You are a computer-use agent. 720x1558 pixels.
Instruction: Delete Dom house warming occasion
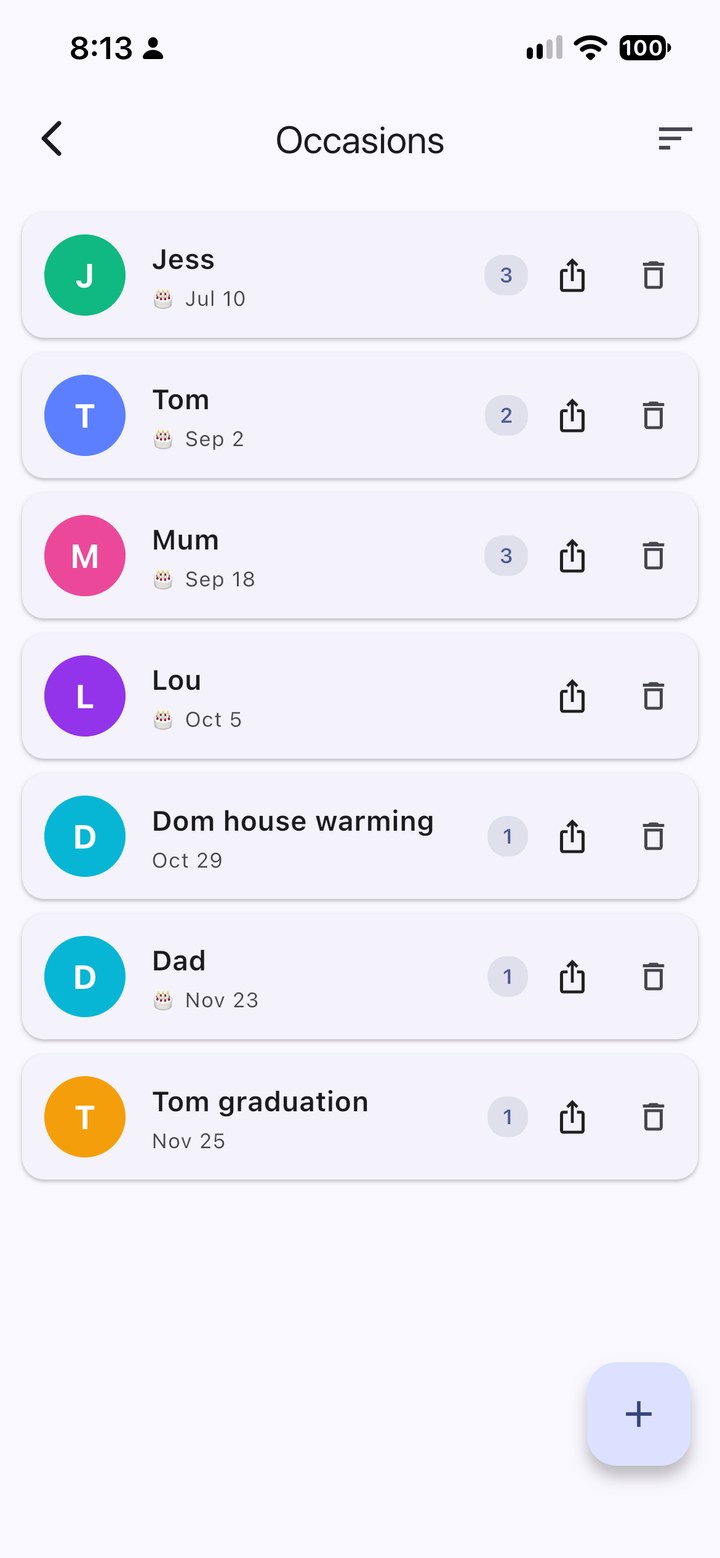pyautogui.click(x=653, y=836)
